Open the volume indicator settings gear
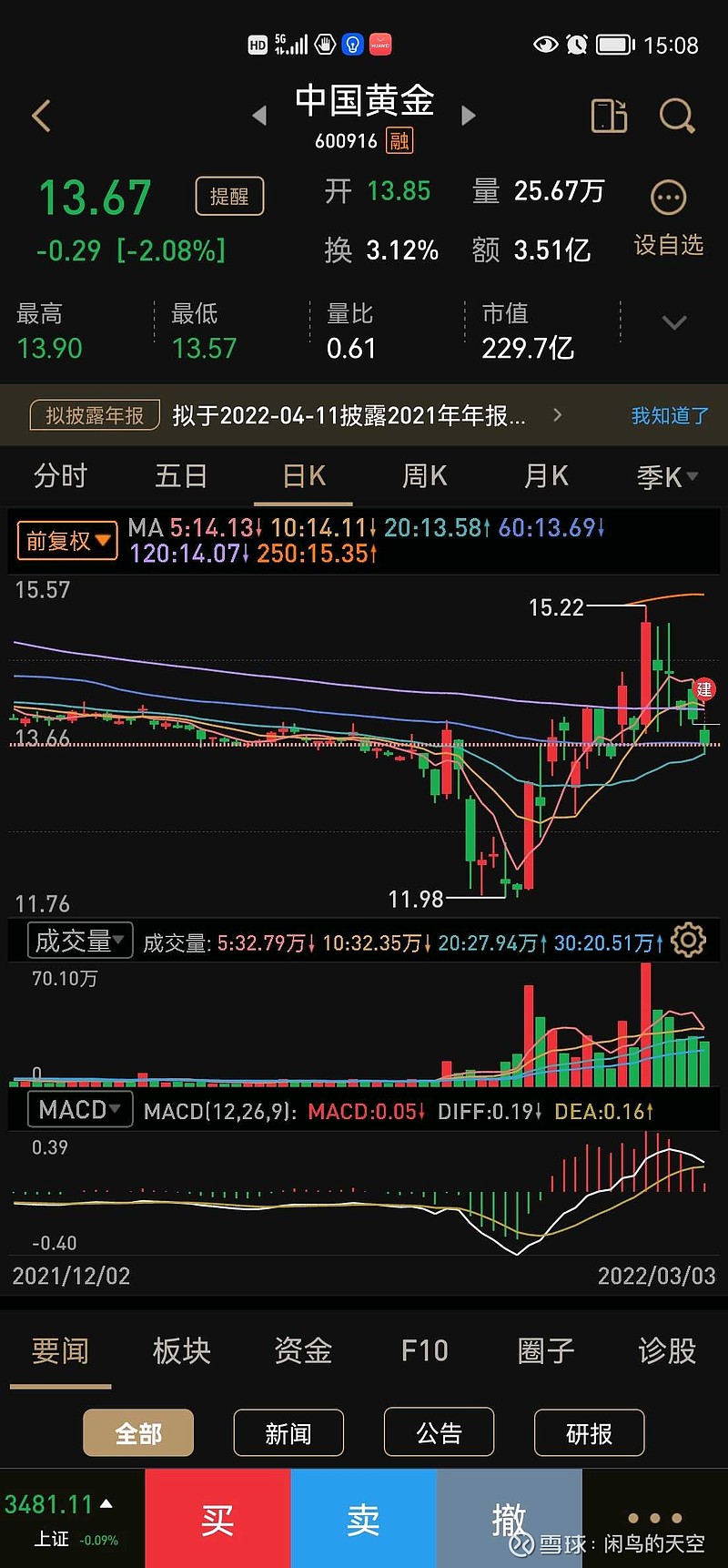 688,940
